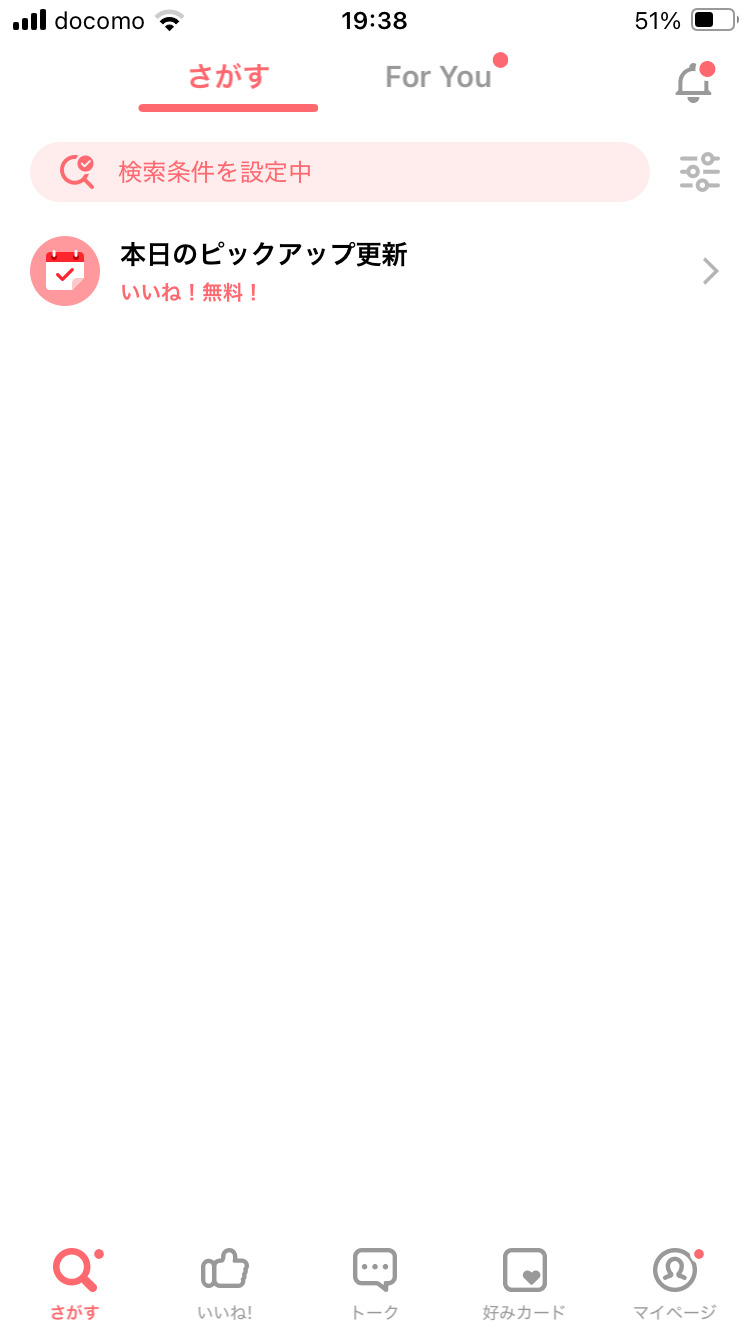The width and height of the screenshot is (750, 1334).
Task: Open 本日のピックアップ更新 row
Action: point(375,271)
